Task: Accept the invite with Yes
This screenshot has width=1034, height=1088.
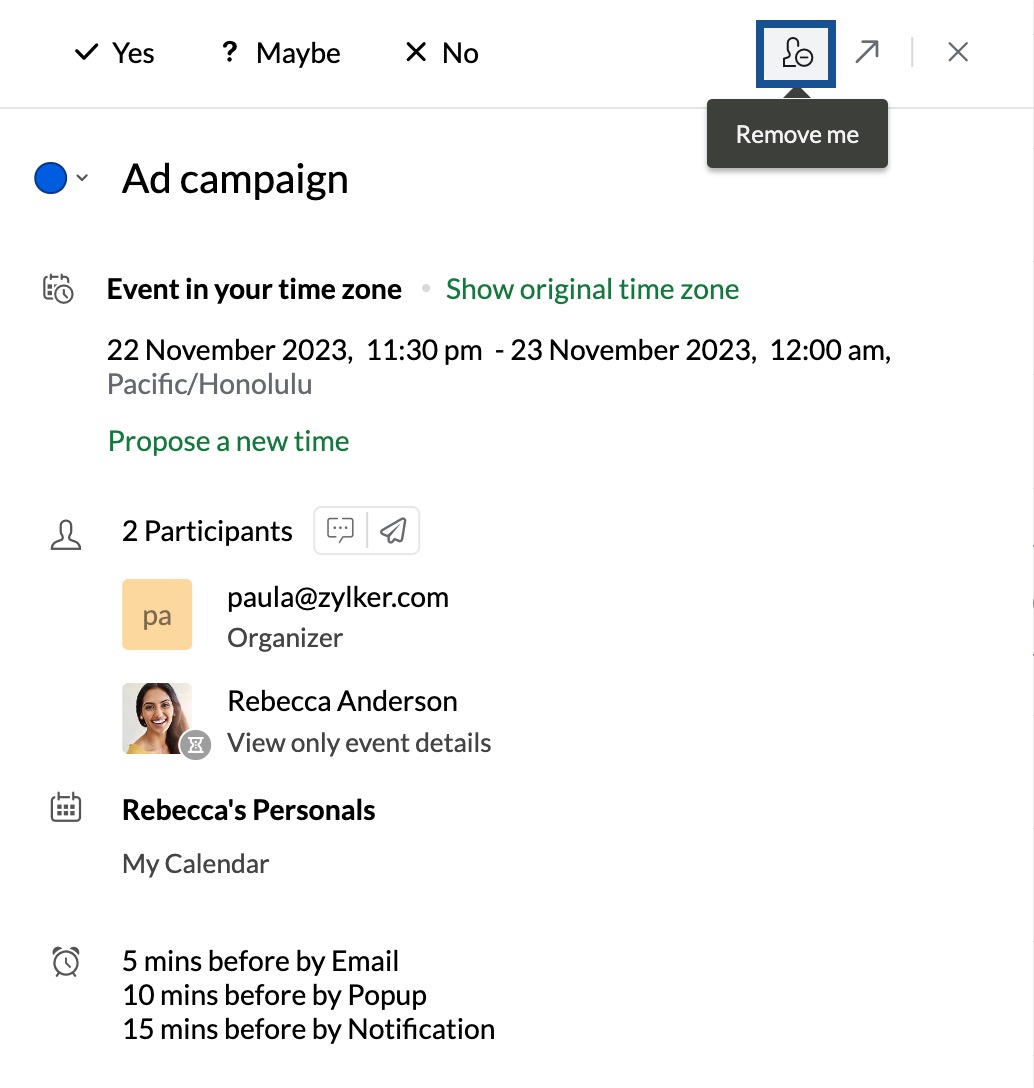Action: pyautogui.click(x=115, y=53)
